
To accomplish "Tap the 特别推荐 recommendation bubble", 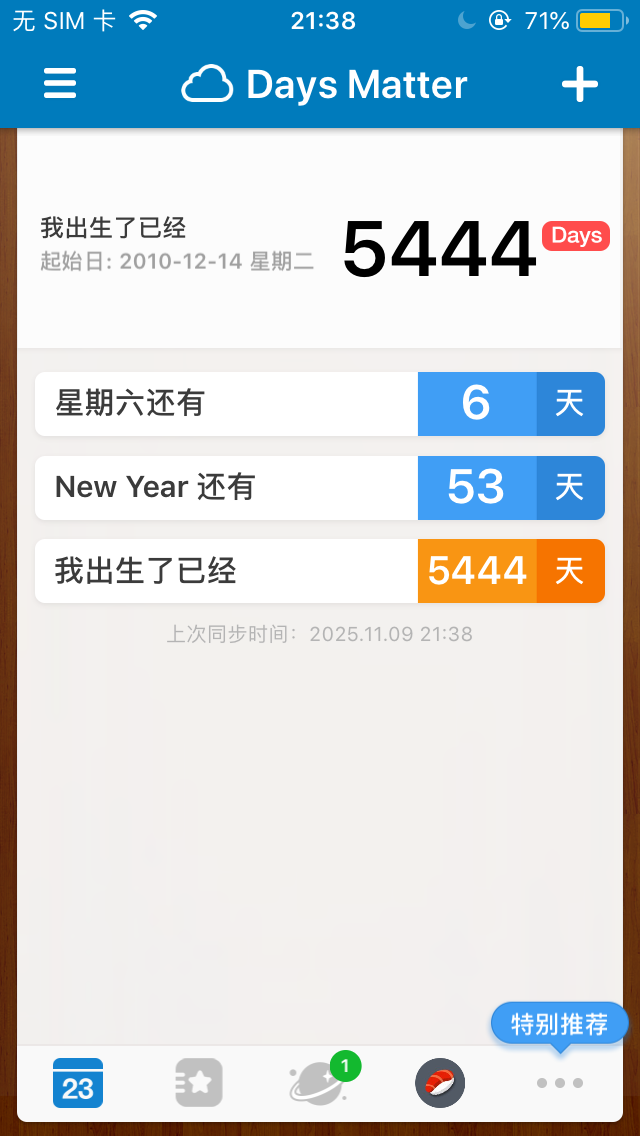I will pyautogui.click(x=559, y=1024).
